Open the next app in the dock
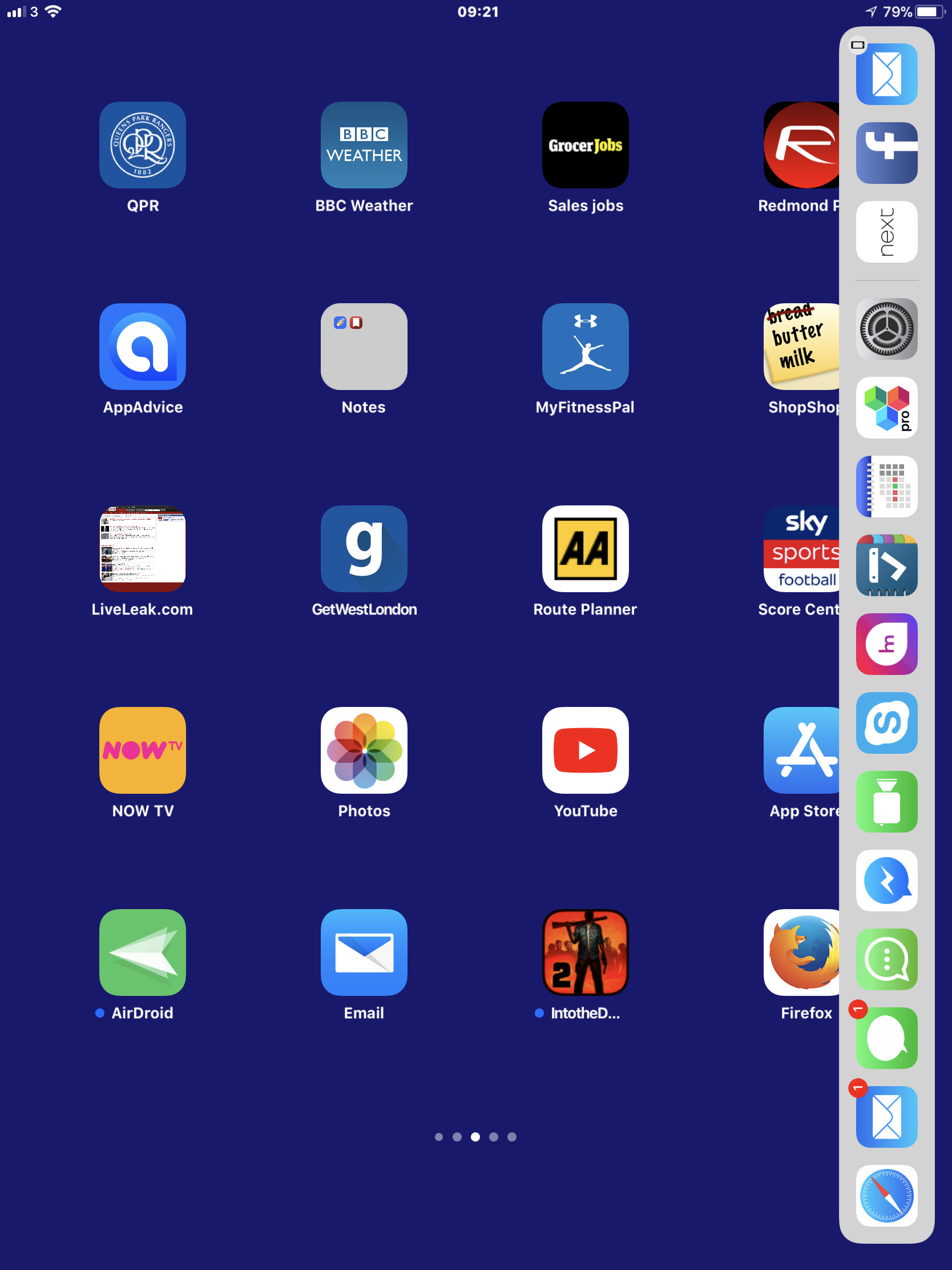The height and width of the screenshot is (1270, 952). tap(886, 231)
